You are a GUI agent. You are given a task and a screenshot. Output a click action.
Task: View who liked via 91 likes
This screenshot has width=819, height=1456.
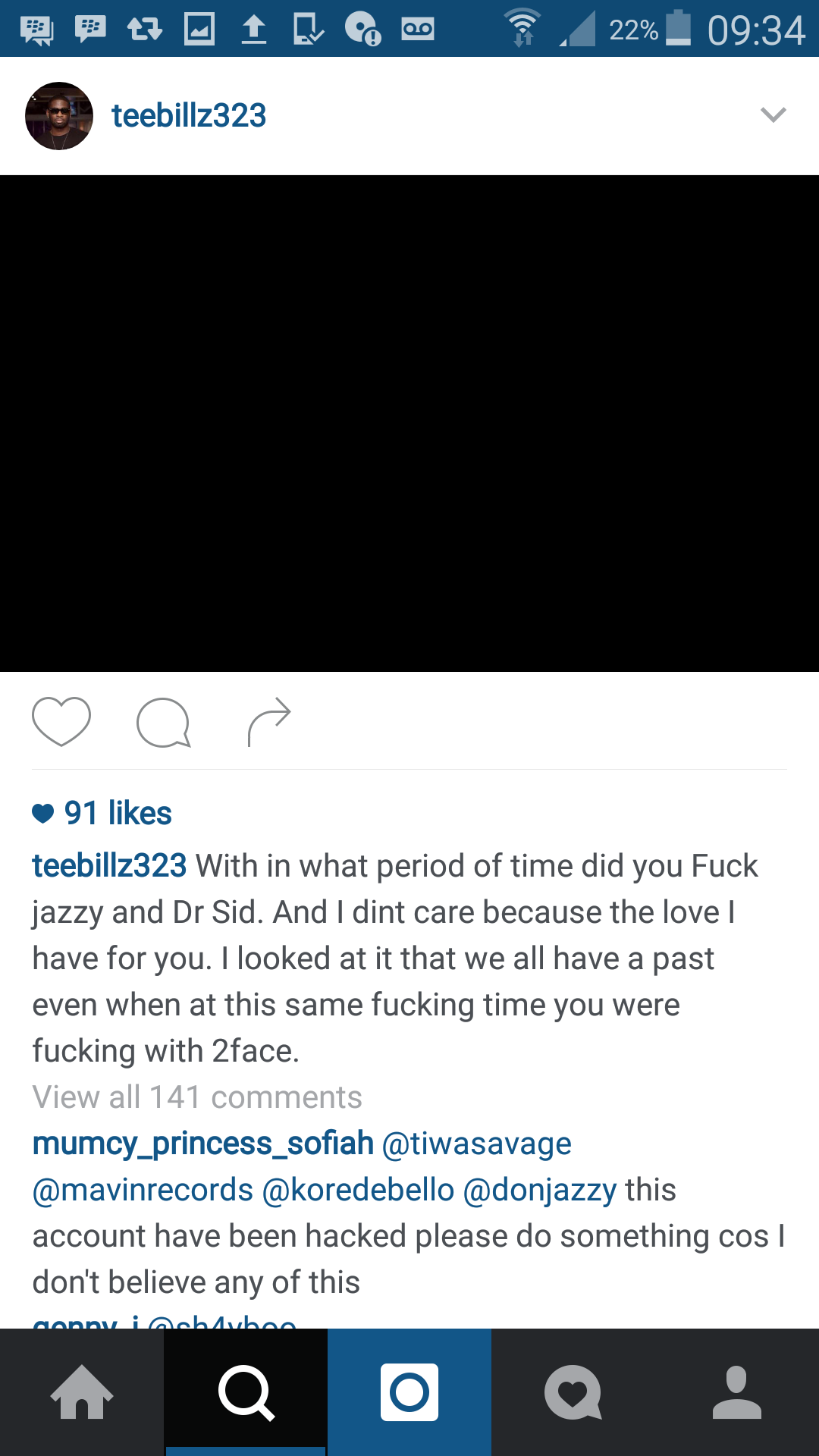click(x=102, y=814)
